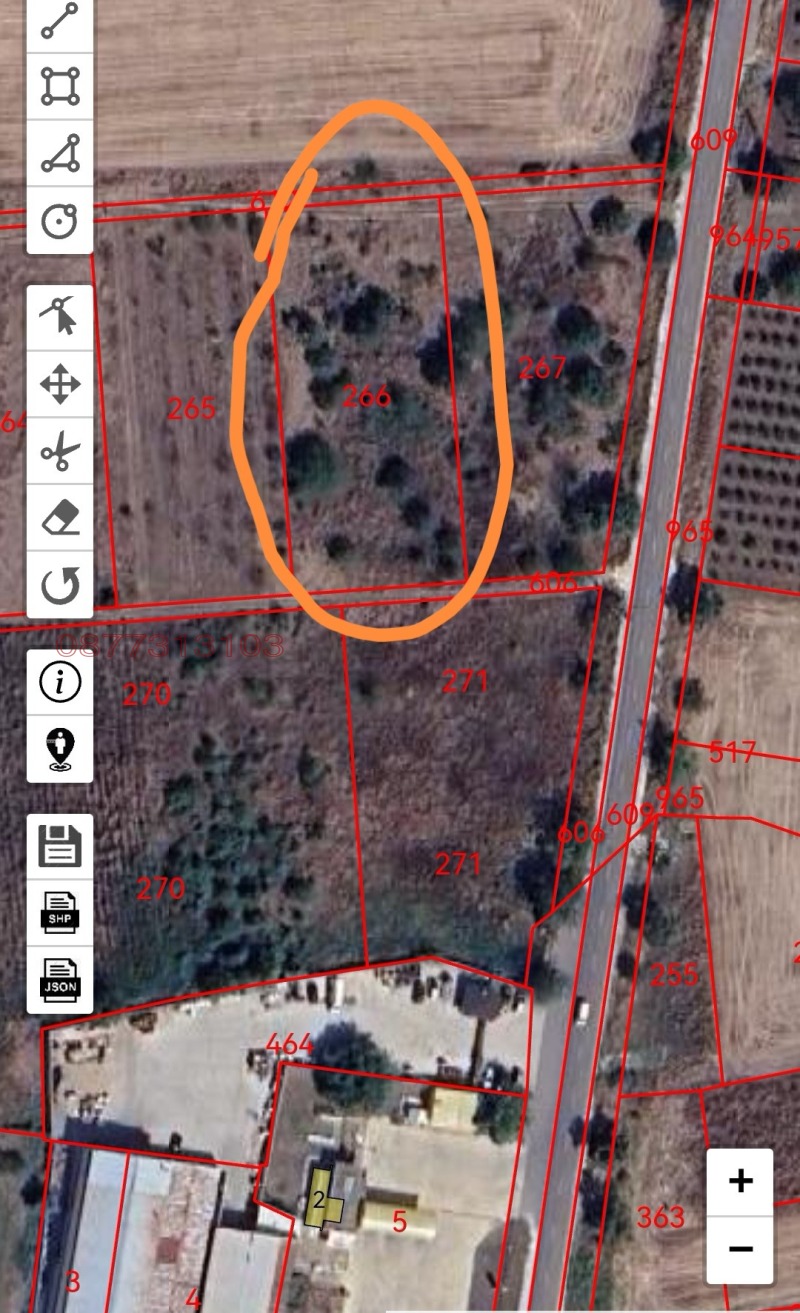
Task: Select the pan/move map tool
Action: point(60,385)
